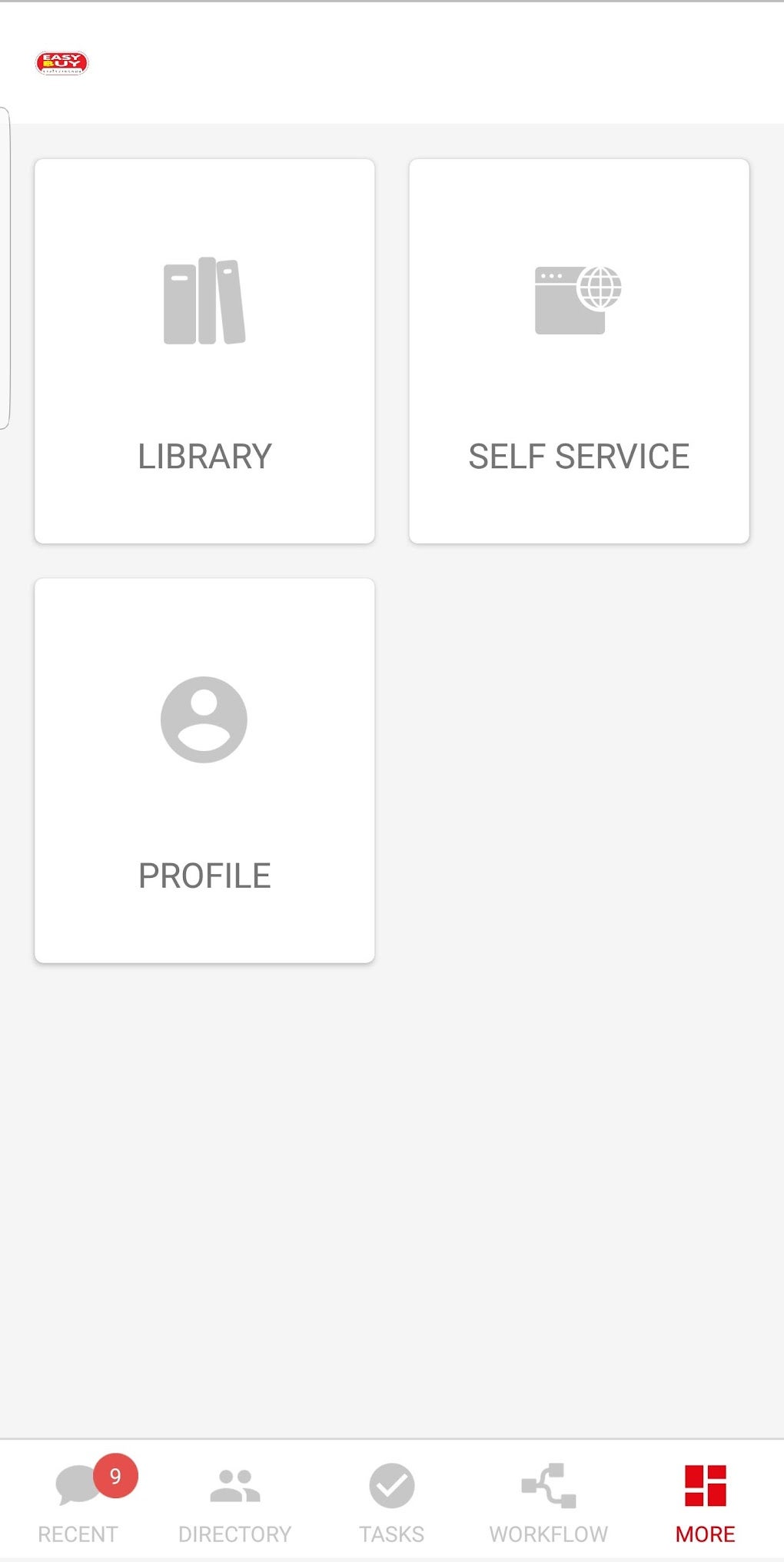The height and width of the screenshot is (1562, 784).
Task: Select the Tasks tab
Action: (x=392, y=1501)
